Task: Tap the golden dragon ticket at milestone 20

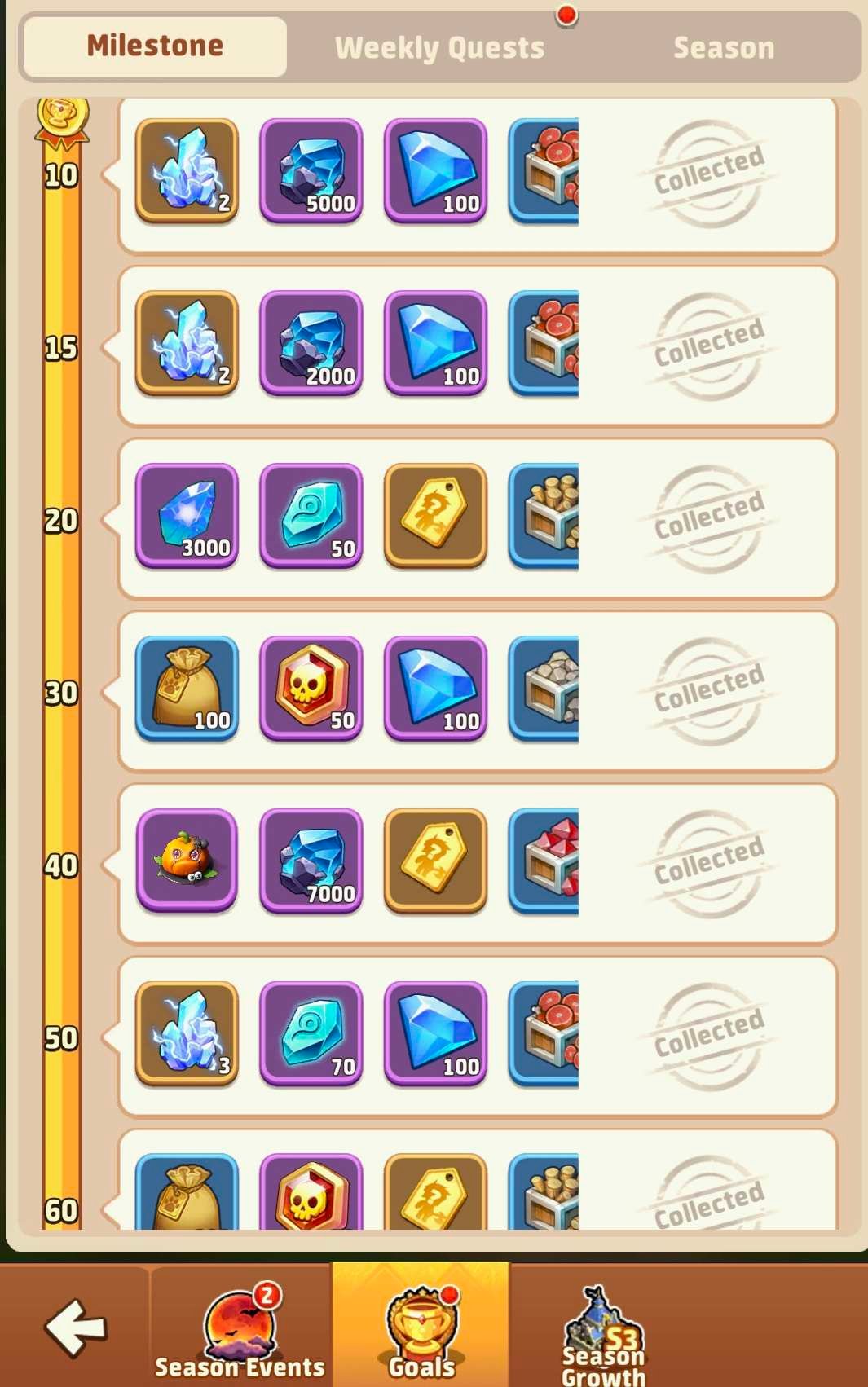Action: [x=435, y=514]
